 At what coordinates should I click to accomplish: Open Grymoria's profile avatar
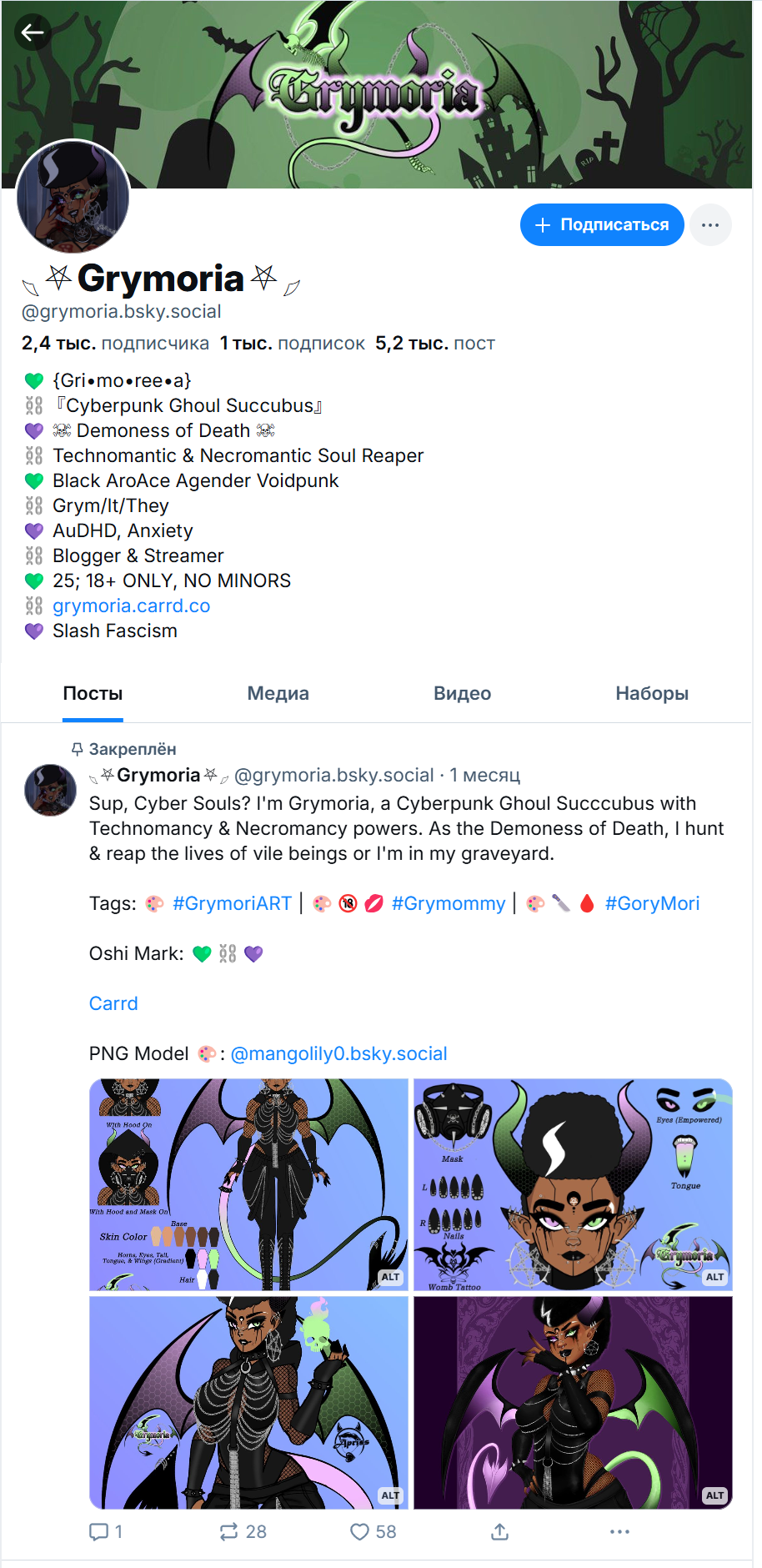tap(73, 197)
